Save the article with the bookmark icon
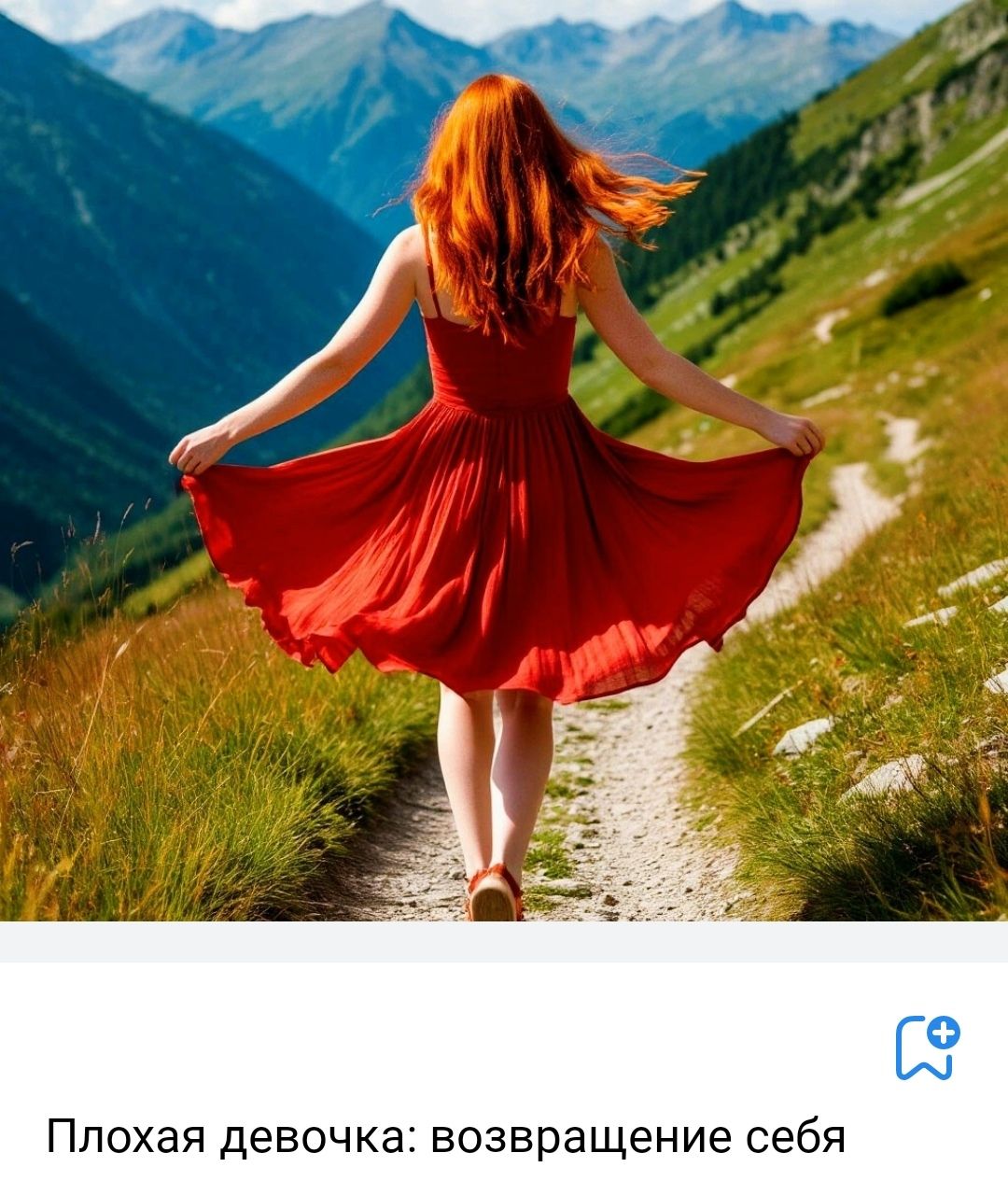 [x=927, y=1047]
